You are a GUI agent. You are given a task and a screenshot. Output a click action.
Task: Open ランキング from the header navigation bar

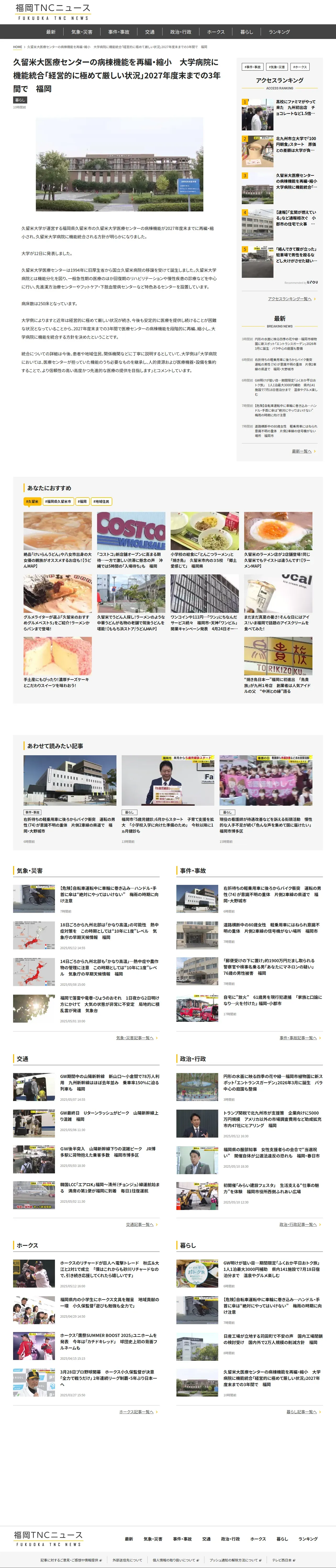pos(279,32)
